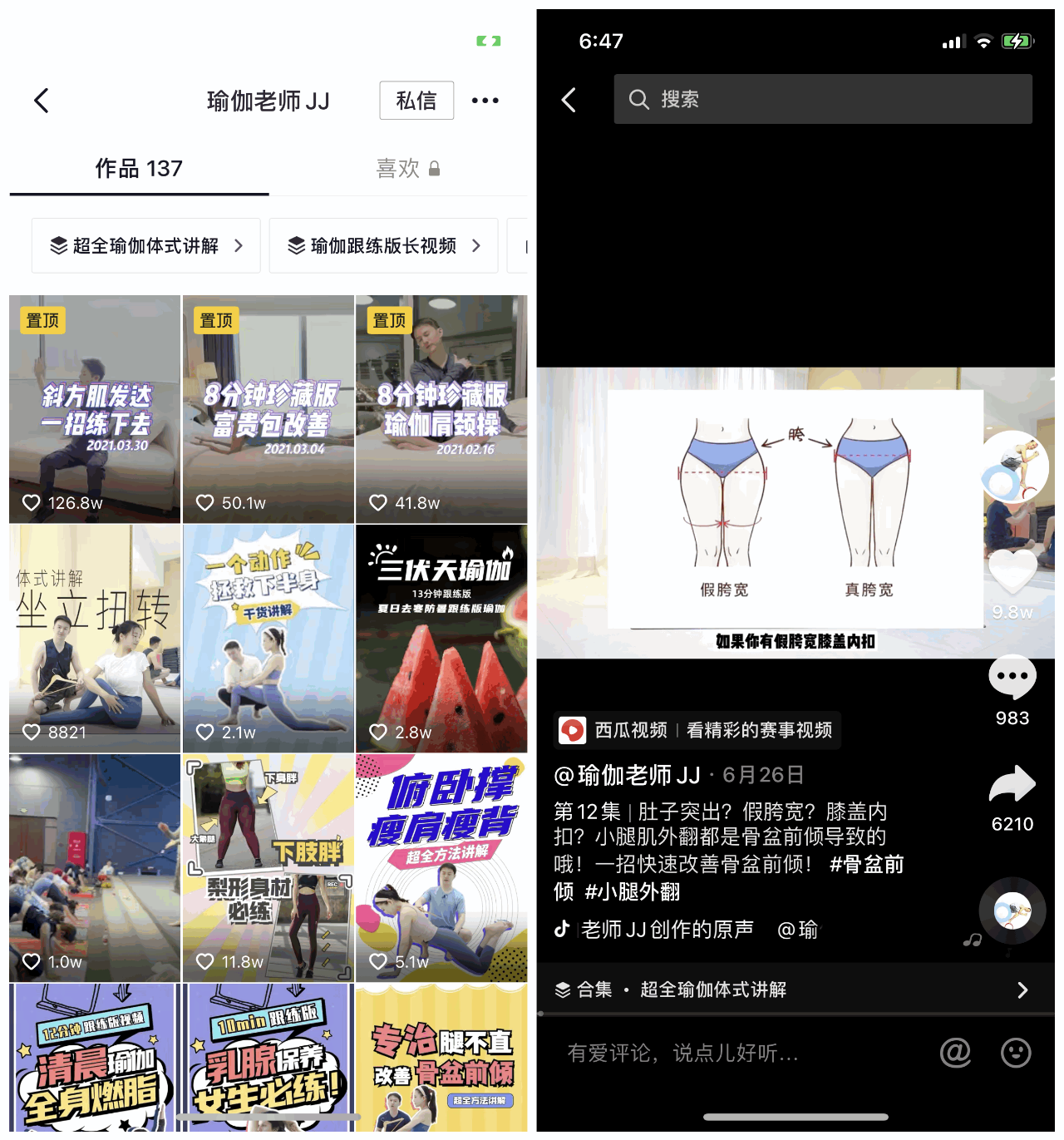Like the video by tapping the heart

[x=1011, y=570]
